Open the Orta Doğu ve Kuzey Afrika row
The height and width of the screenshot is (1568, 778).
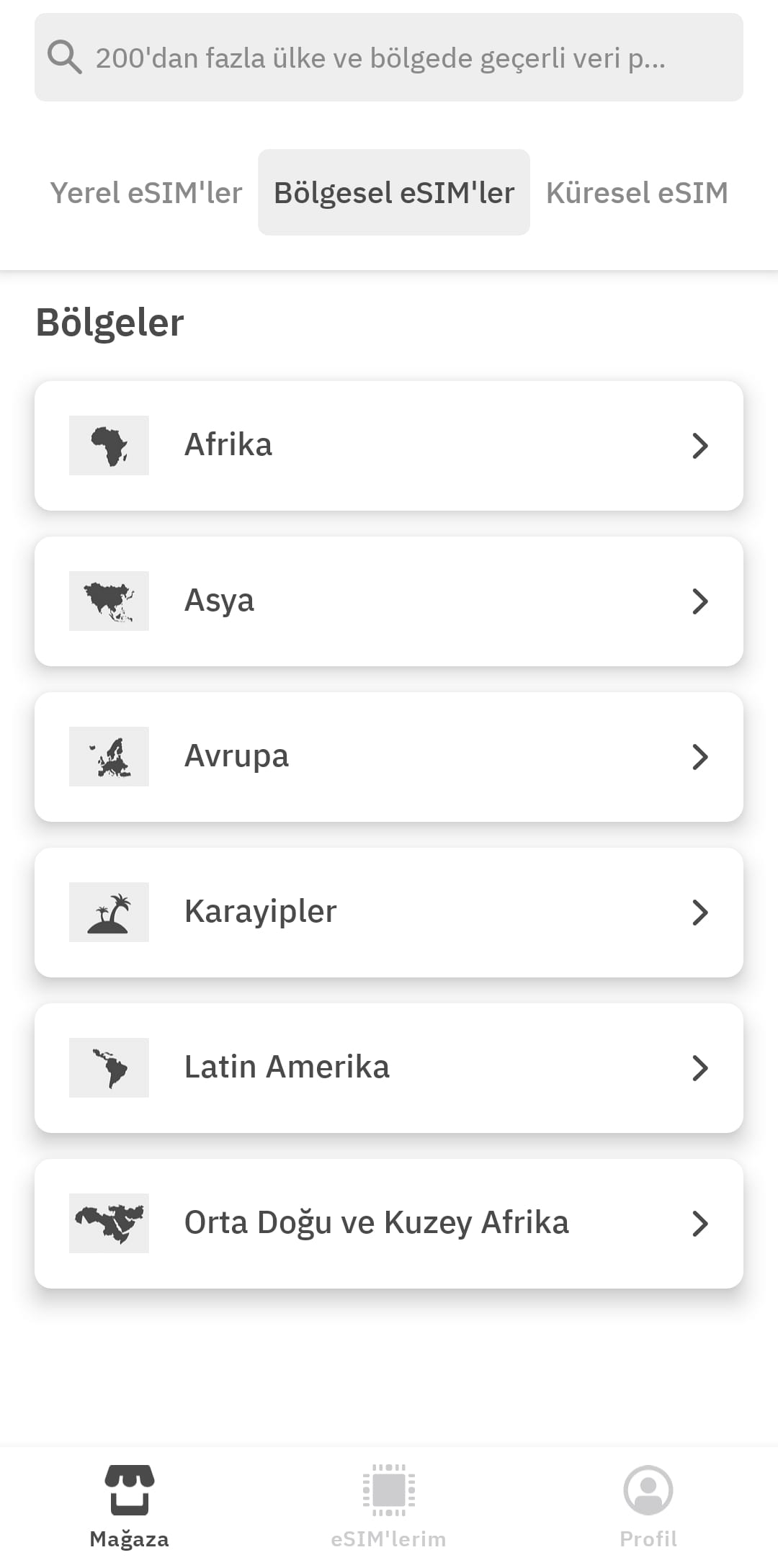389,1222
